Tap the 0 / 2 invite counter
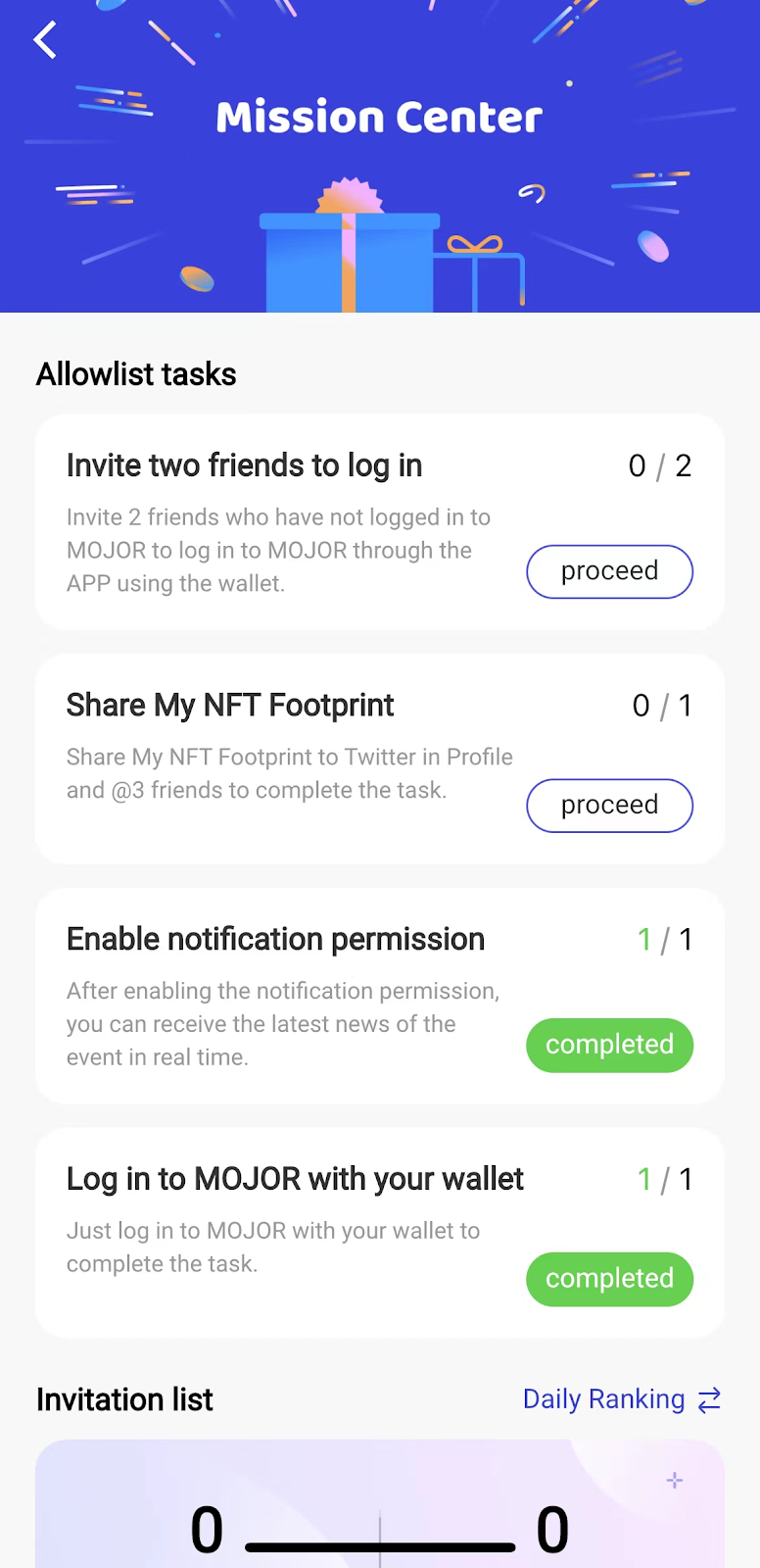This screenshot has height=1568, width=760. [661, 465]
